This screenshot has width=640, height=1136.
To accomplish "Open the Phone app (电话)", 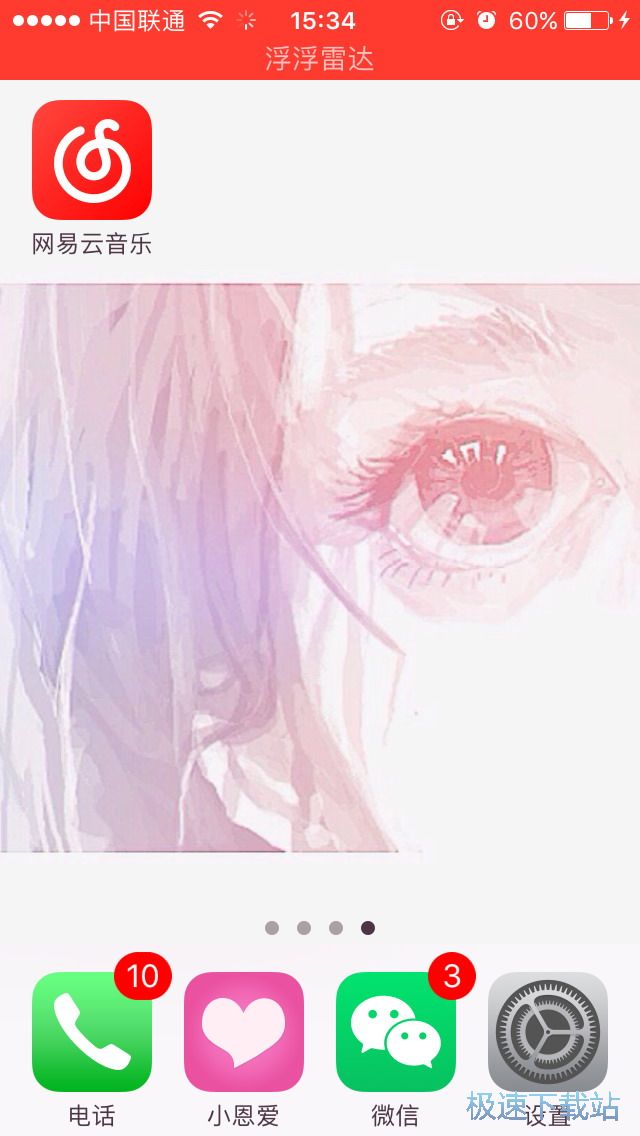I will tap(92, 1031).
